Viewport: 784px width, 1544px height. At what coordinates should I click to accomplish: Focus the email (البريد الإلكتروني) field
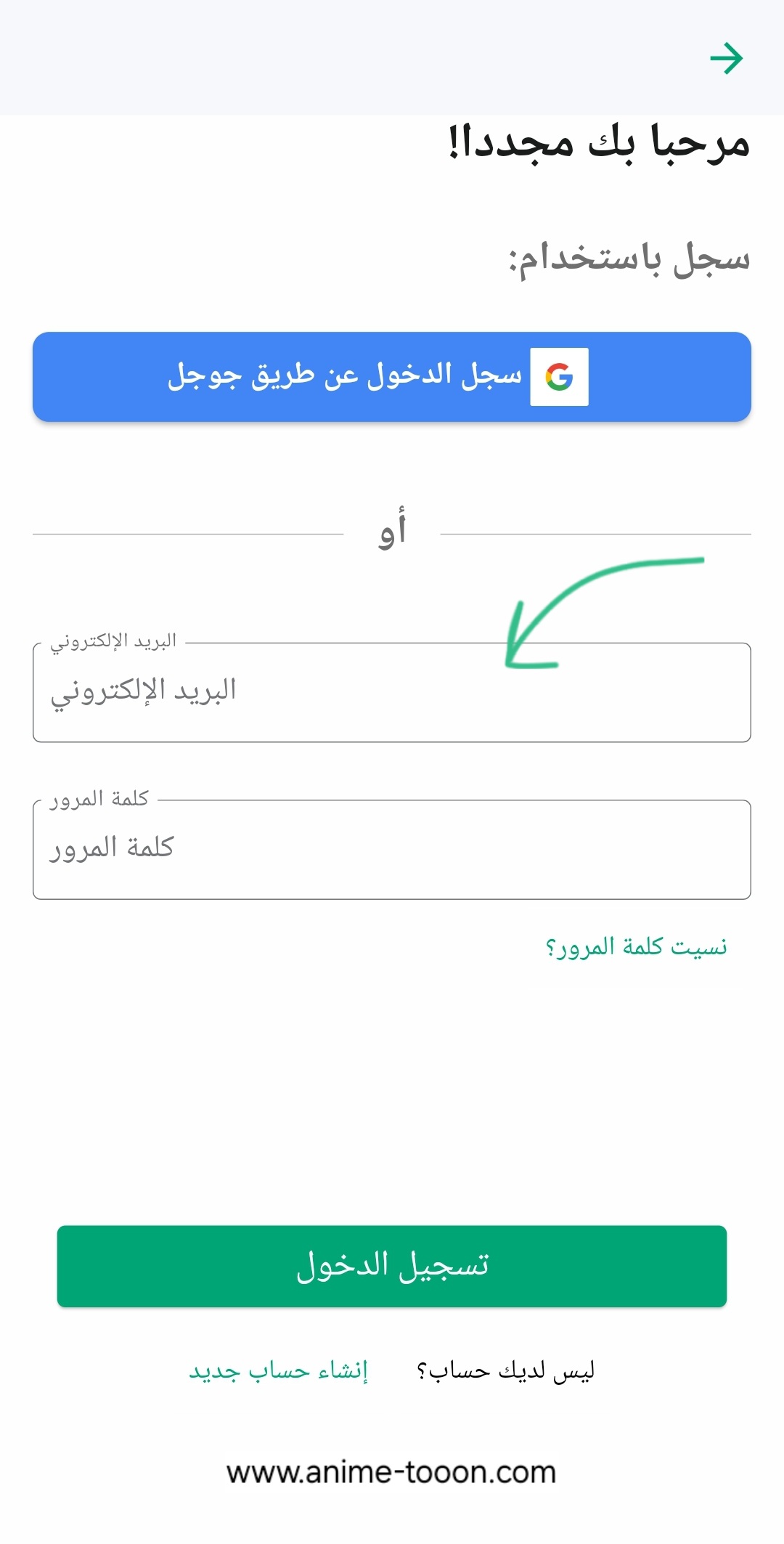pos(392,692)
